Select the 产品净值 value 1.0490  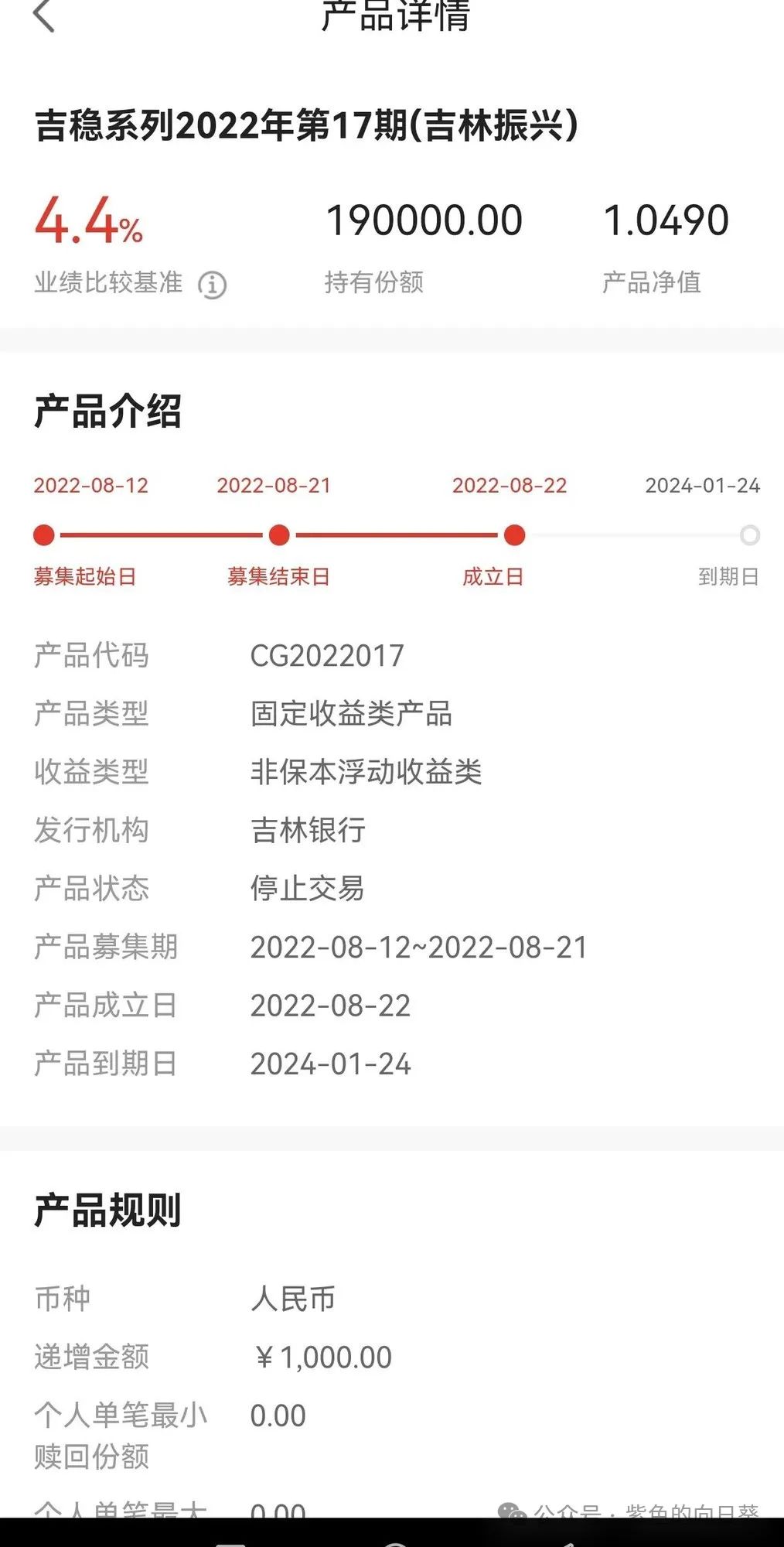[666, 219]
